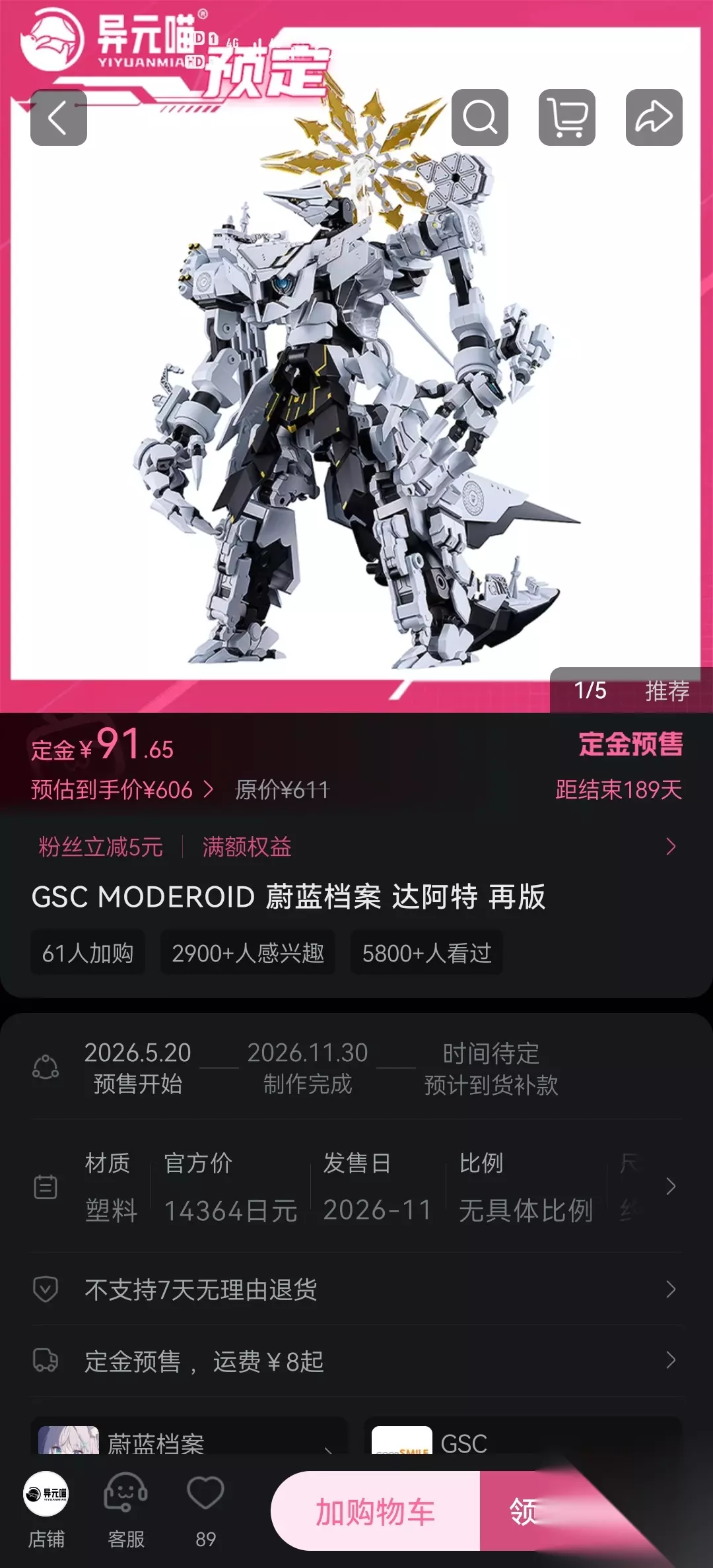
Task: Expand the product specs row with 材质
Action: point(356,1186)
